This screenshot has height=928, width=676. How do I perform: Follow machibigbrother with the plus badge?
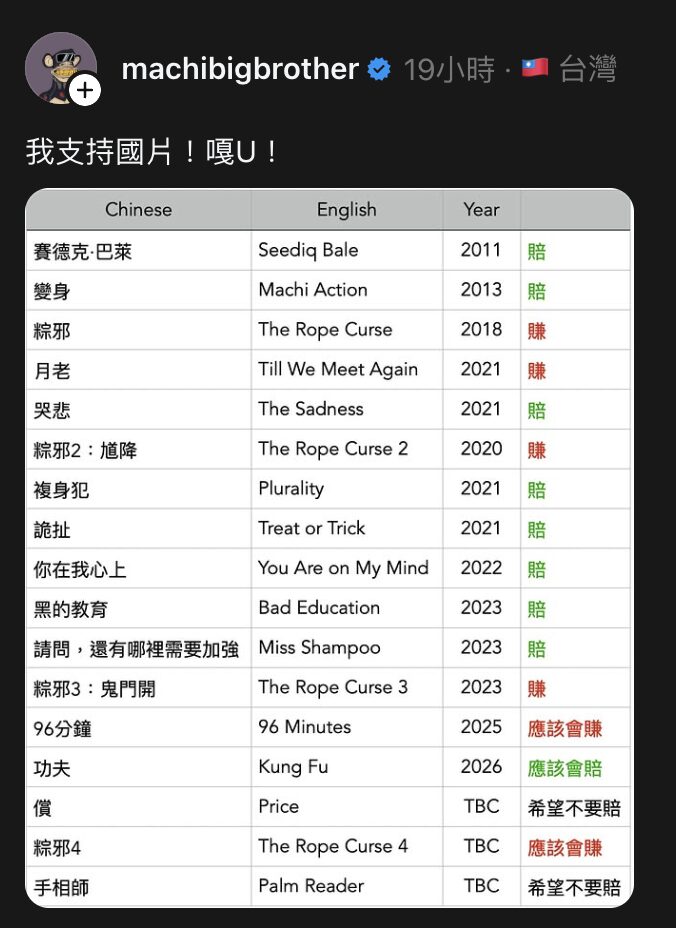point(86,91)
